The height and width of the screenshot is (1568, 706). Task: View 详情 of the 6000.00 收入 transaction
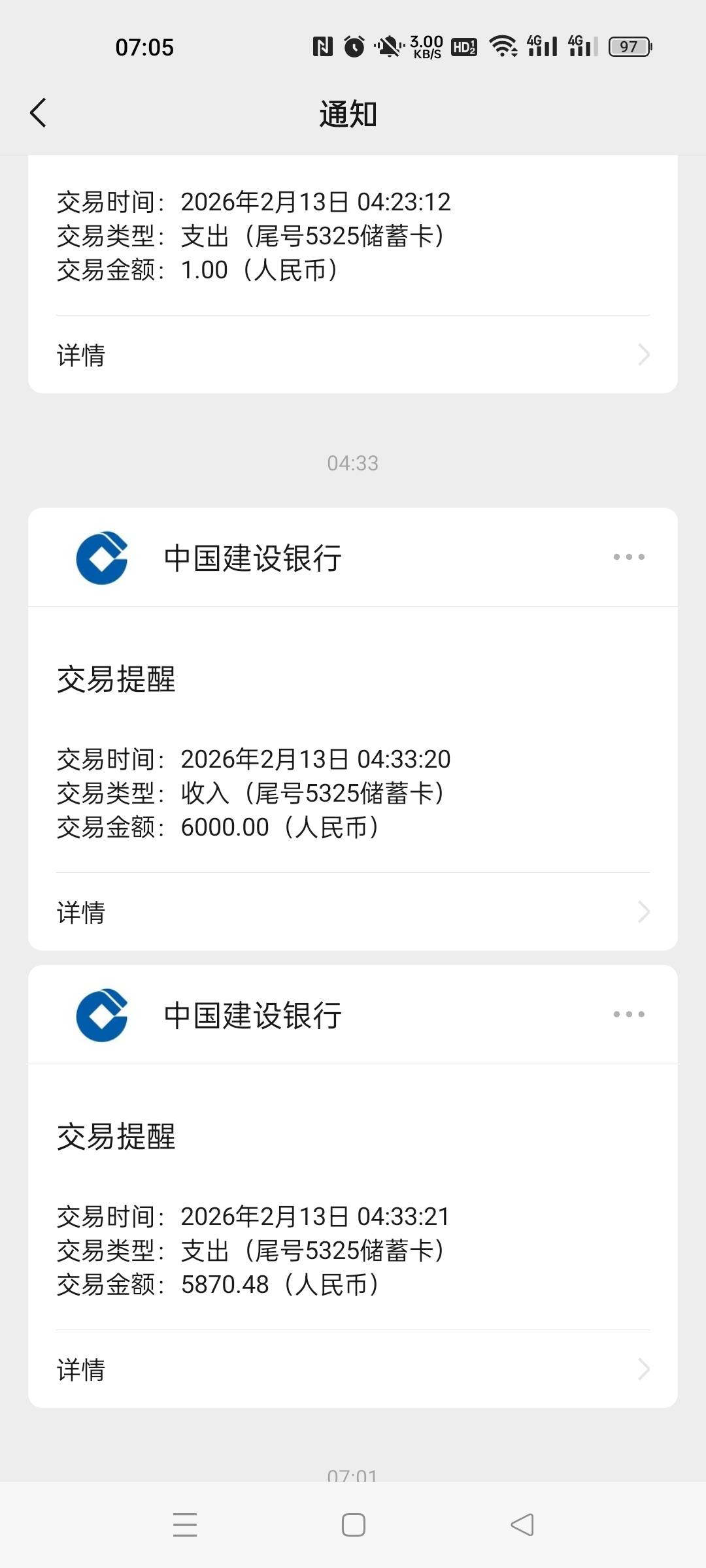[x=353, y=912]
